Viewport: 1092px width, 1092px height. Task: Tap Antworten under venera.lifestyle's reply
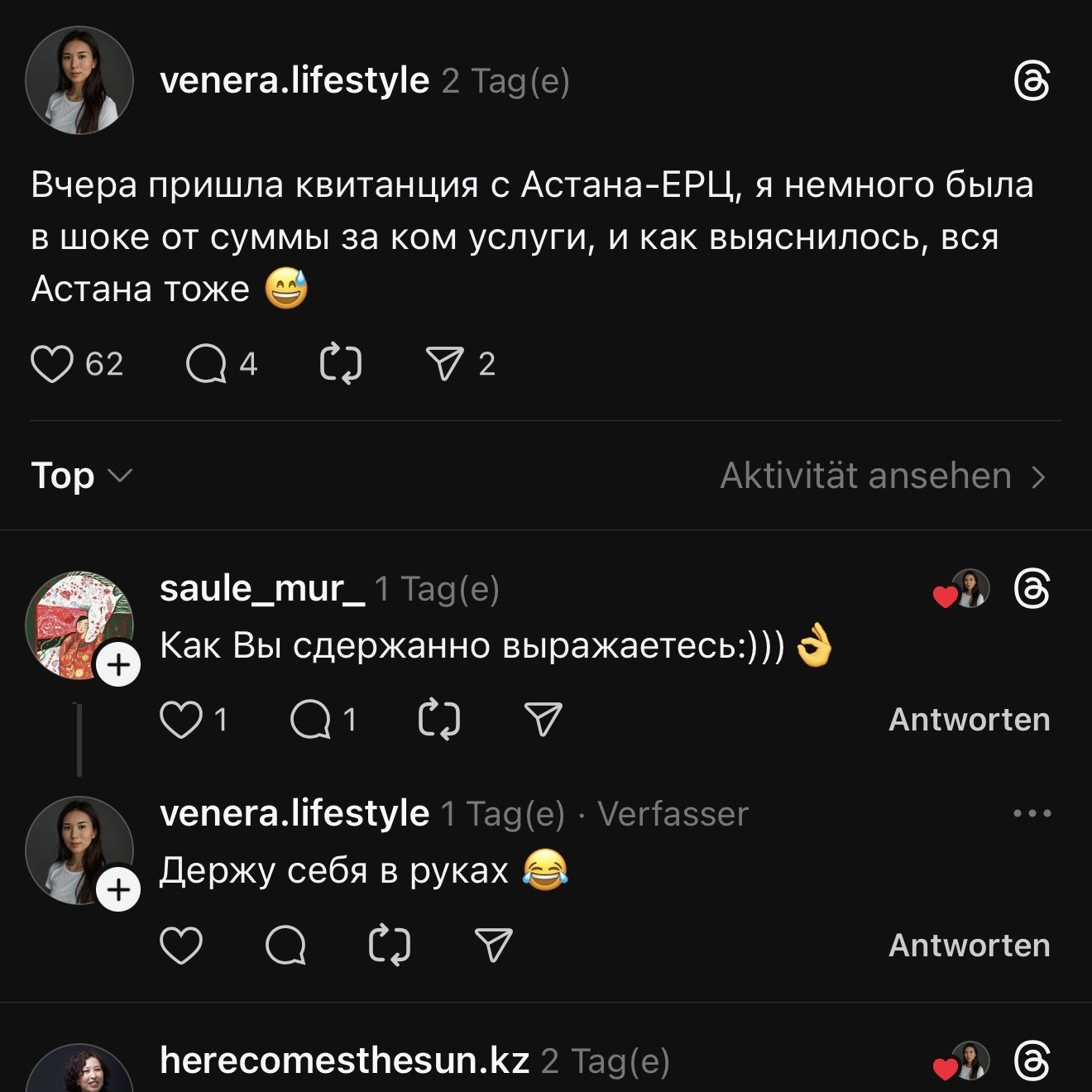click(x=969, y=945)
